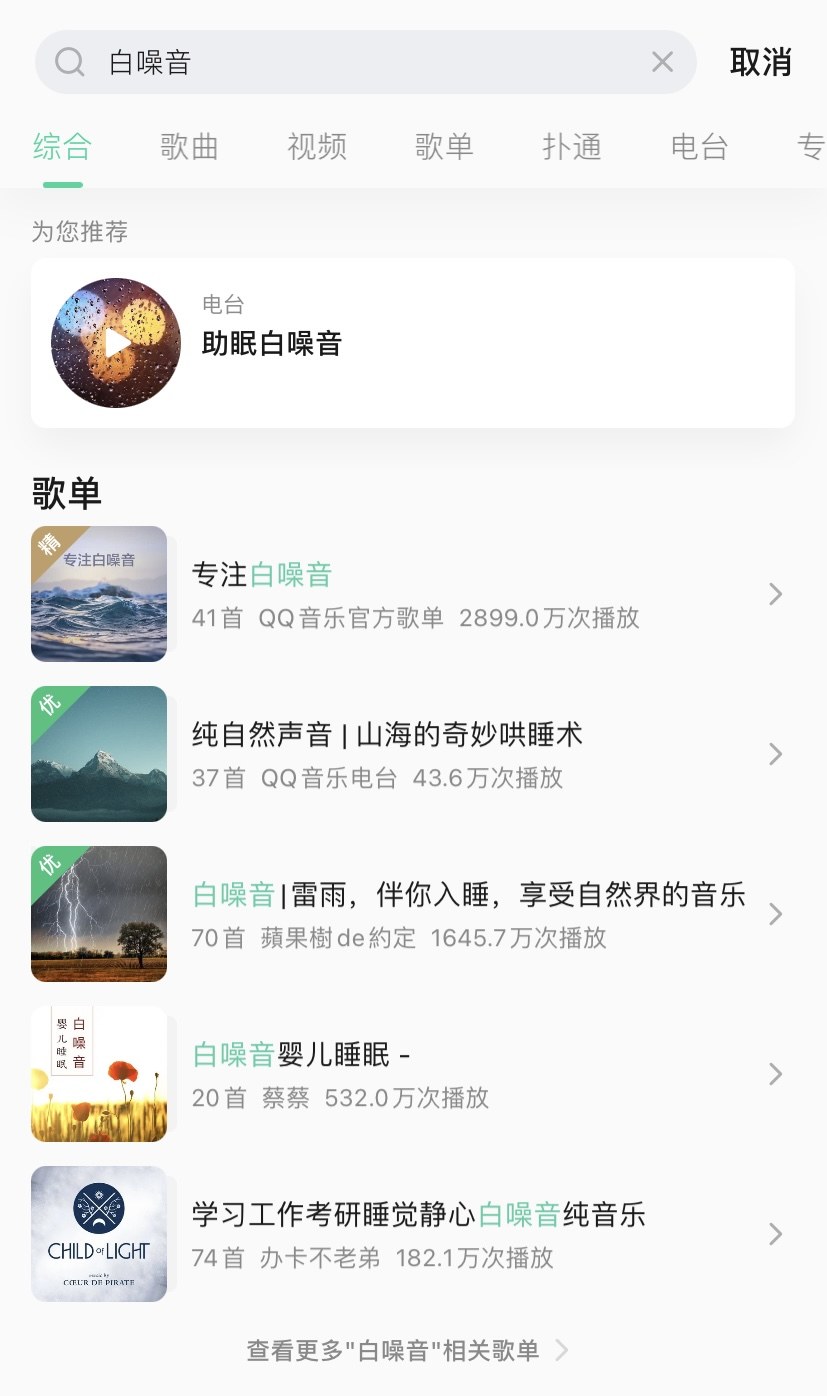Clear the search text with the X
The image size is (827, 1396).
(662, 62)
